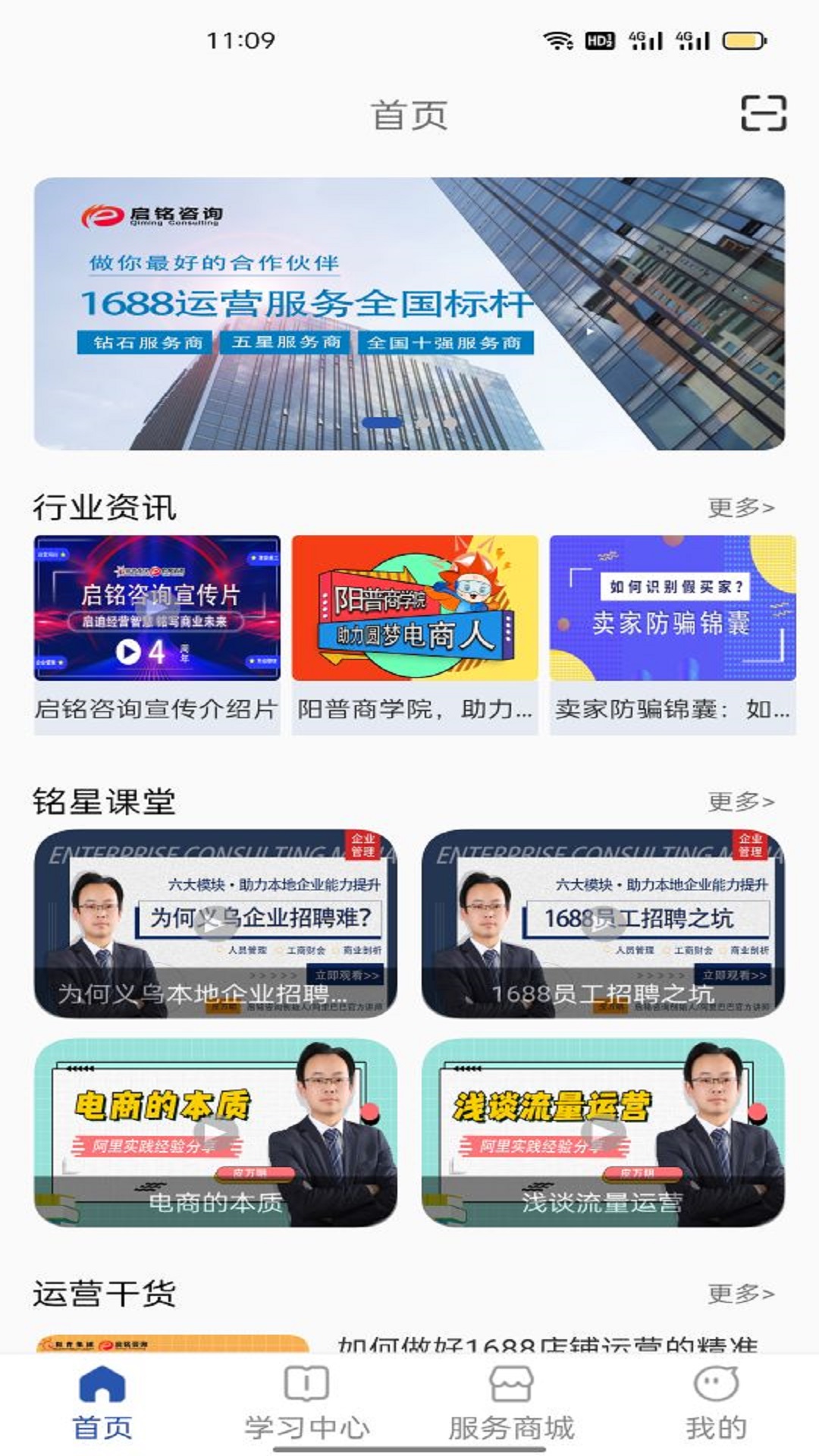Play the 浅谈流量运营 course video
Screen dimensions: 819x1456
603,1133
